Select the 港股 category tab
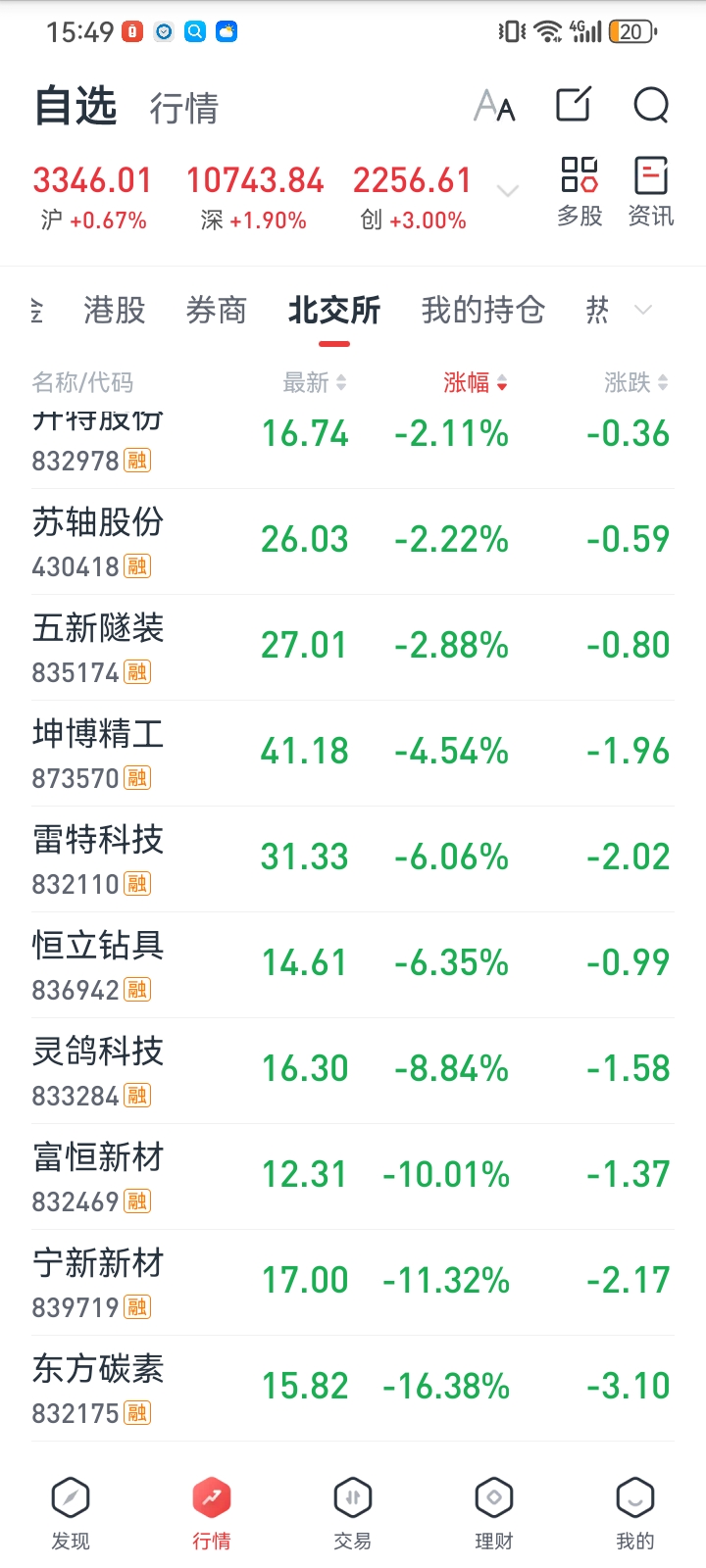Screen dimensions: 706x1568 pyautogui.click(x=115, y=311)
